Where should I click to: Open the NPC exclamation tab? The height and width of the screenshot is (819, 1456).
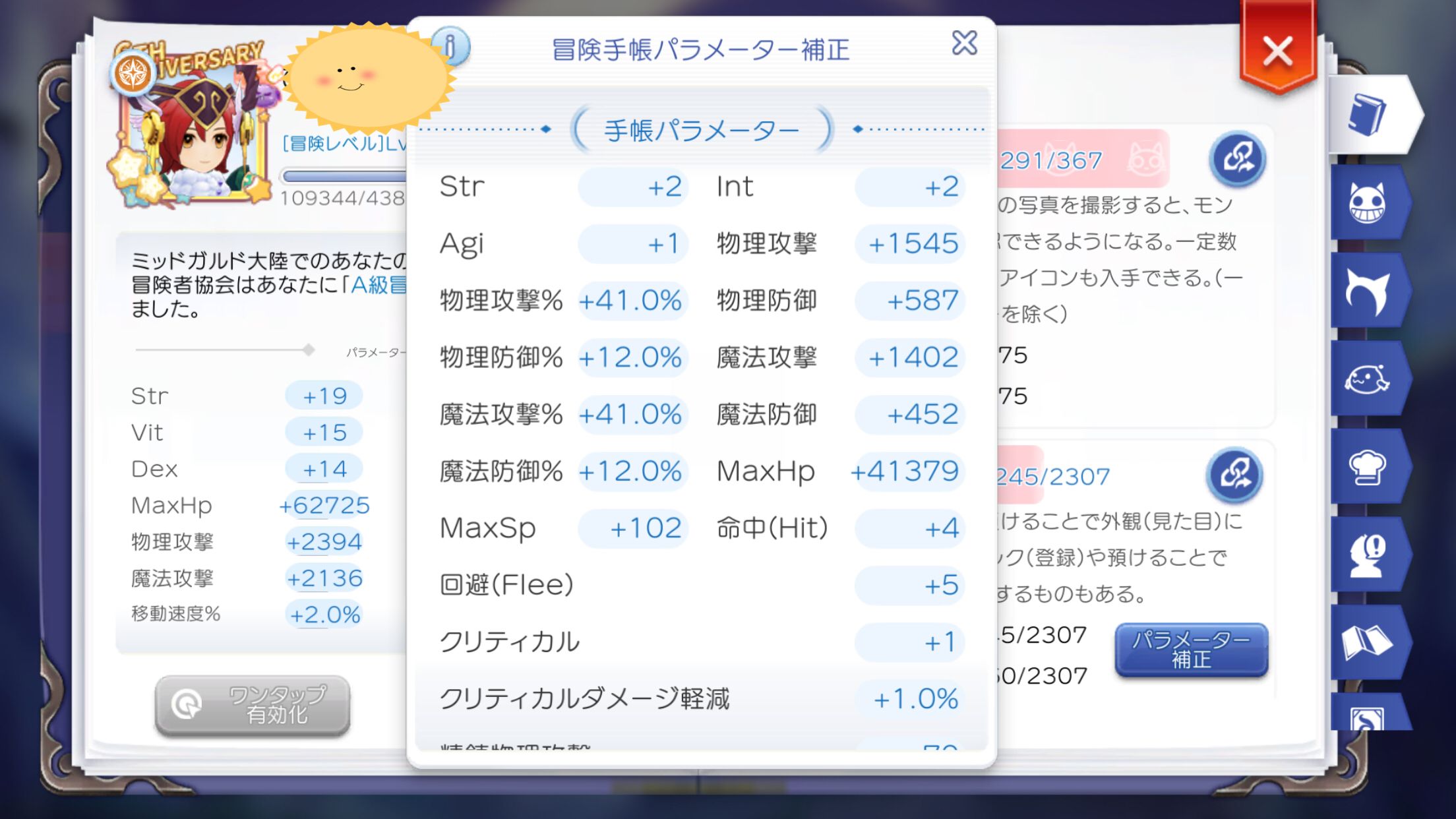(1368, 555)
